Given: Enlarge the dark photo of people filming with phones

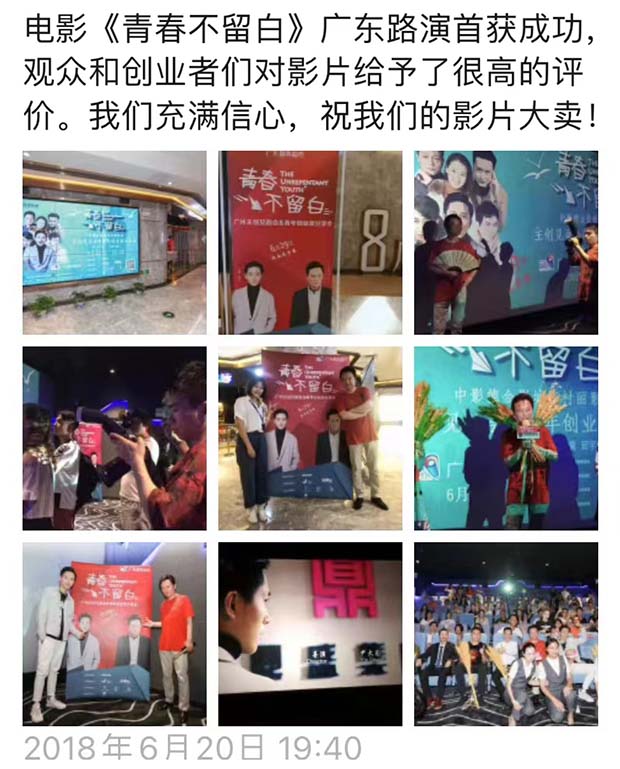Looking at the screenshot, I should (x=115, y=438).
